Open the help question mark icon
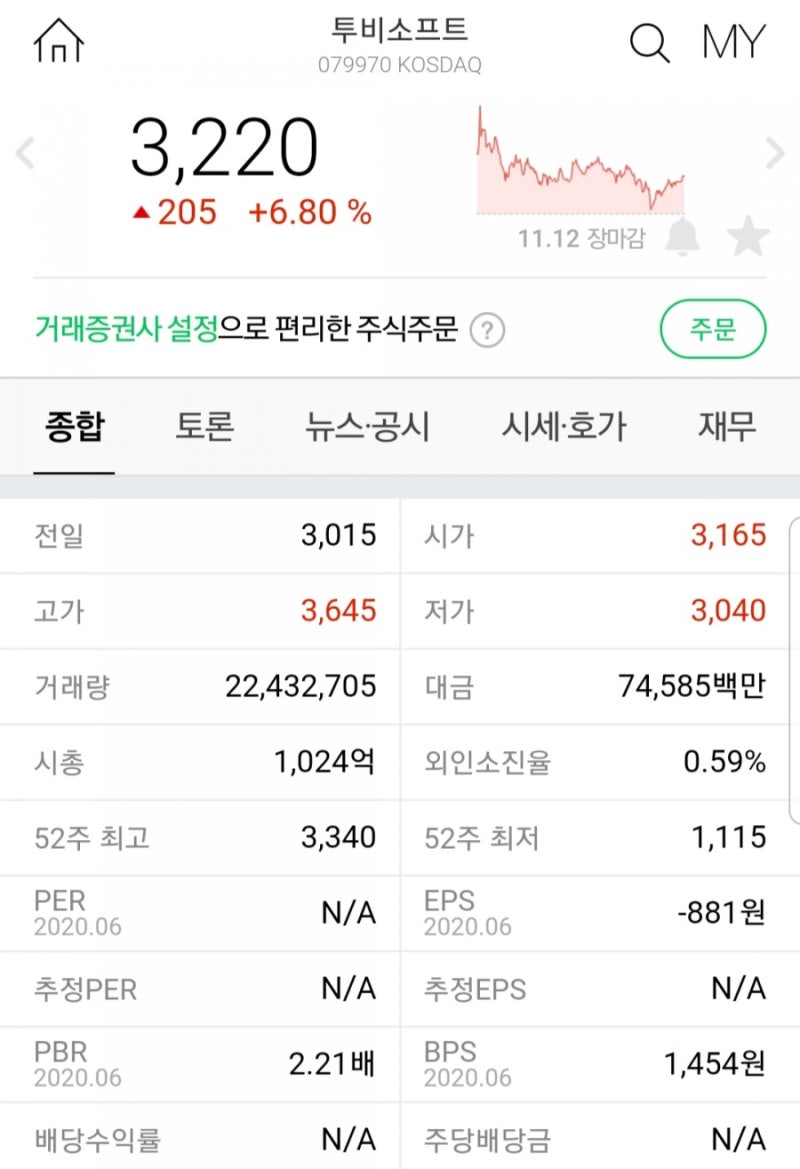 pyautogui.click(x=488, y=328)
